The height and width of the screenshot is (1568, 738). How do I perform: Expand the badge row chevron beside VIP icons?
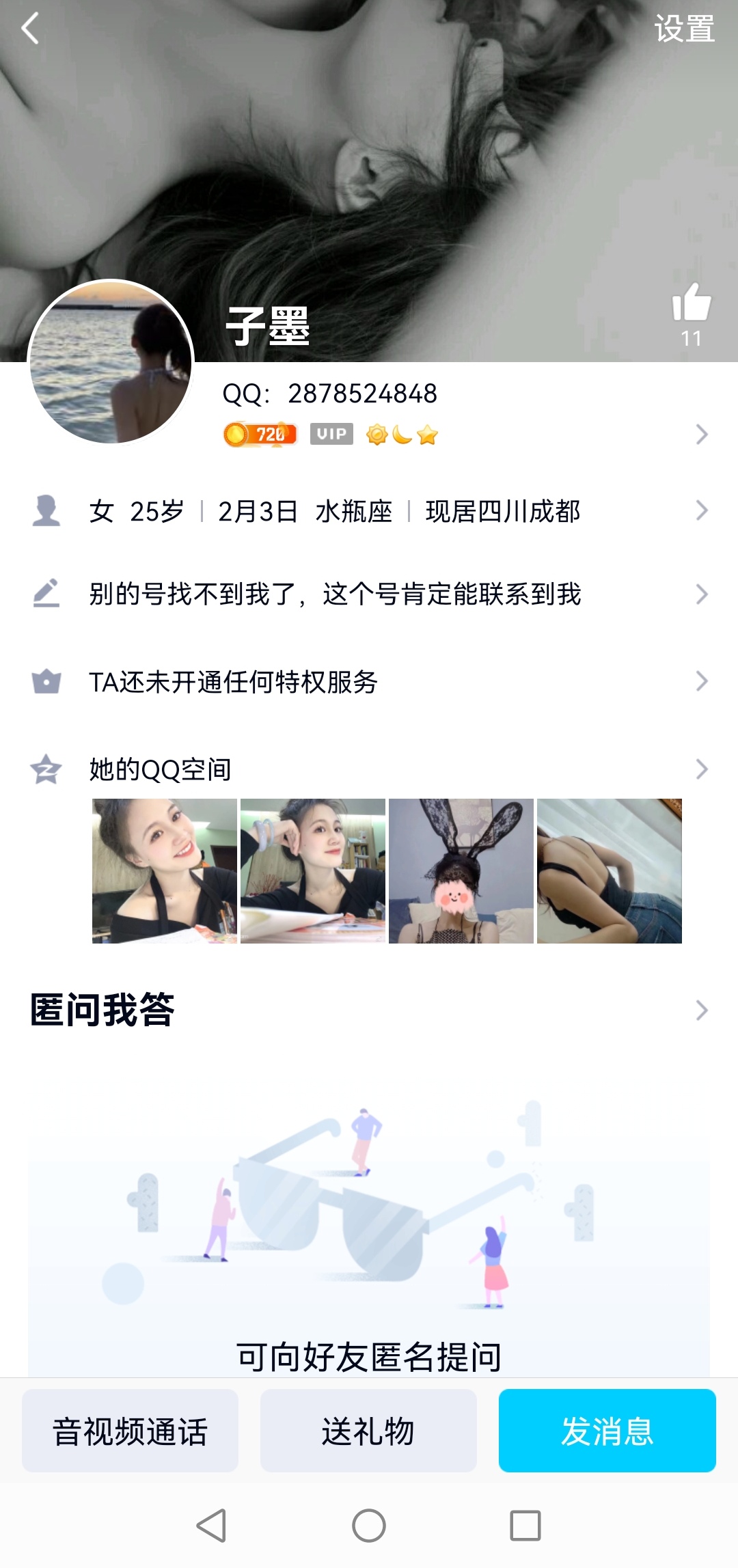click(x=700, y=435)
